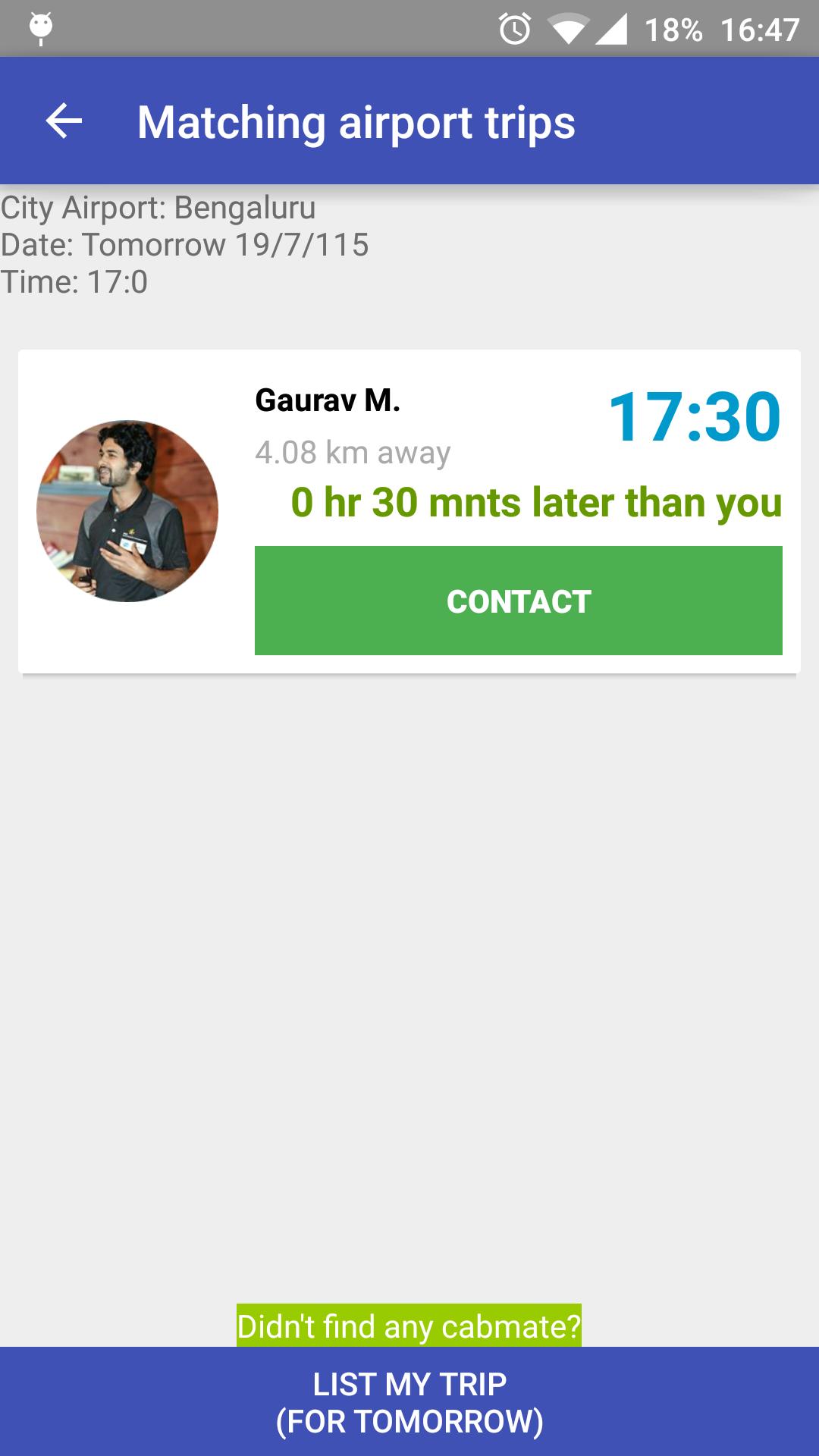List my trip for tomorrow

click(409, 1401)
